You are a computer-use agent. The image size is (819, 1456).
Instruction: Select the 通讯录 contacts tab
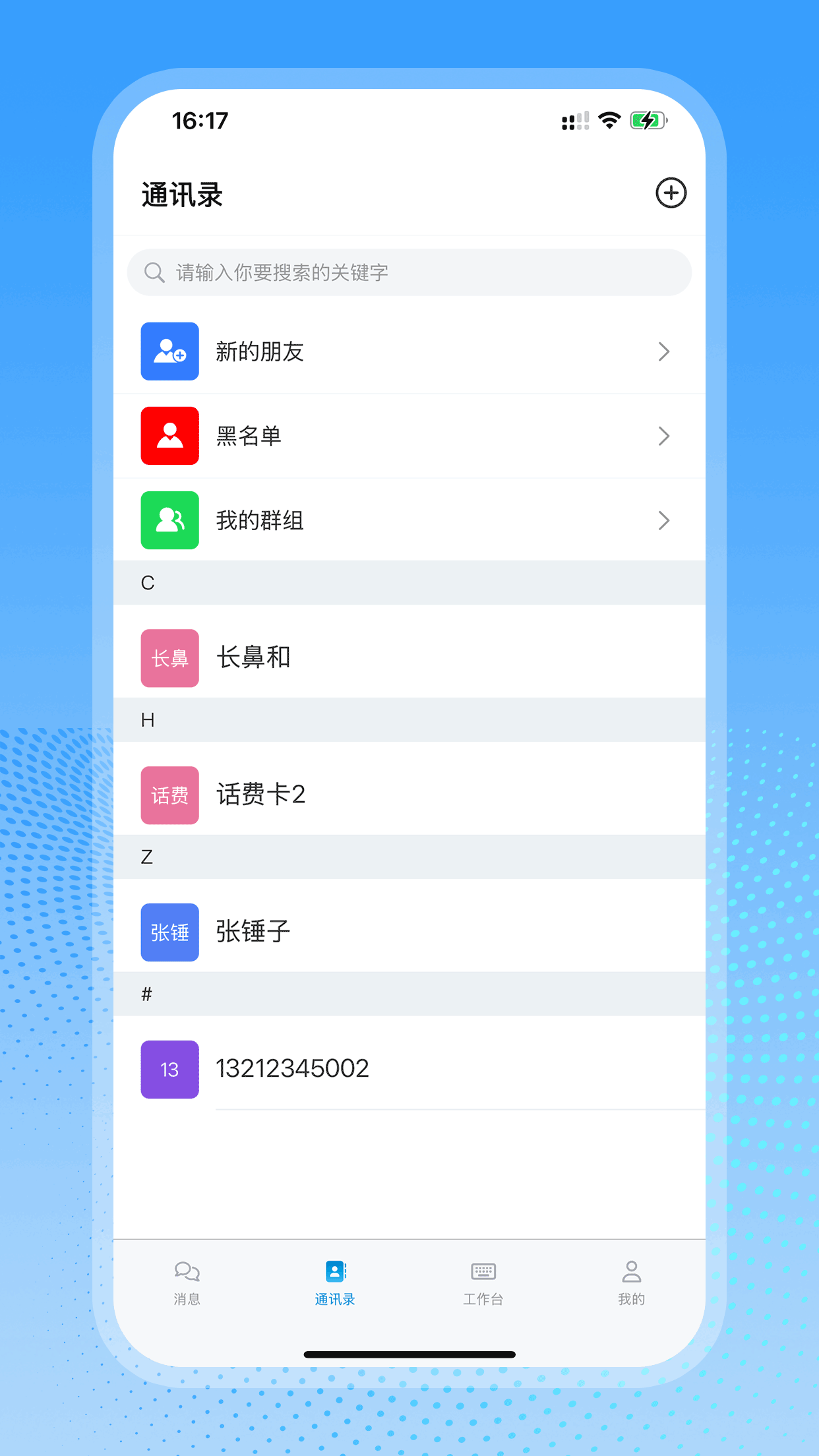pyautogui.click(x=335, y=1283)
